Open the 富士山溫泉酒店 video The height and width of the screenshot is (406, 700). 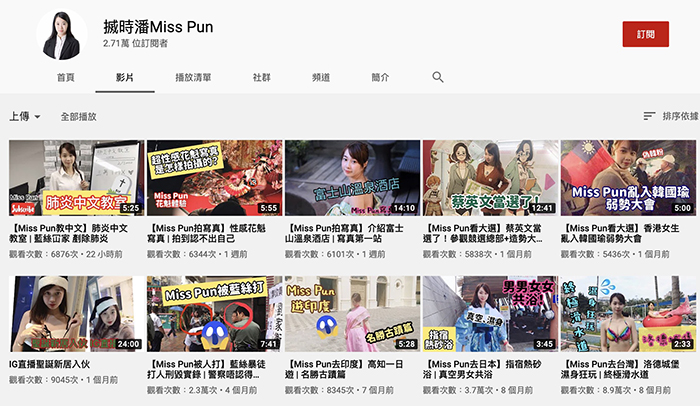352,178
